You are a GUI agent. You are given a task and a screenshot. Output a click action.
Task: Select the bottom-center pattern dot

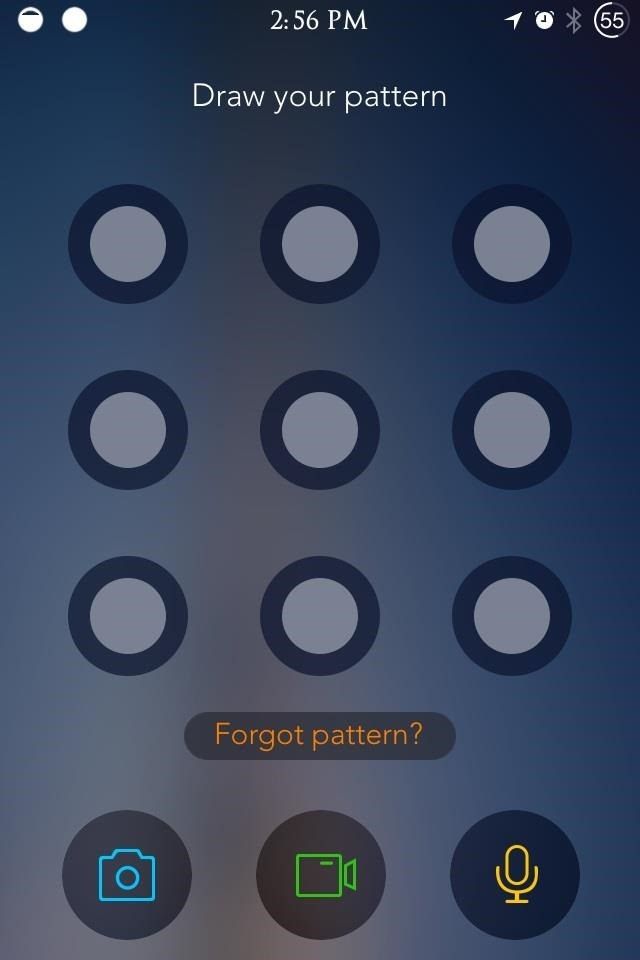pyautogui.click(x=320, y=616)
